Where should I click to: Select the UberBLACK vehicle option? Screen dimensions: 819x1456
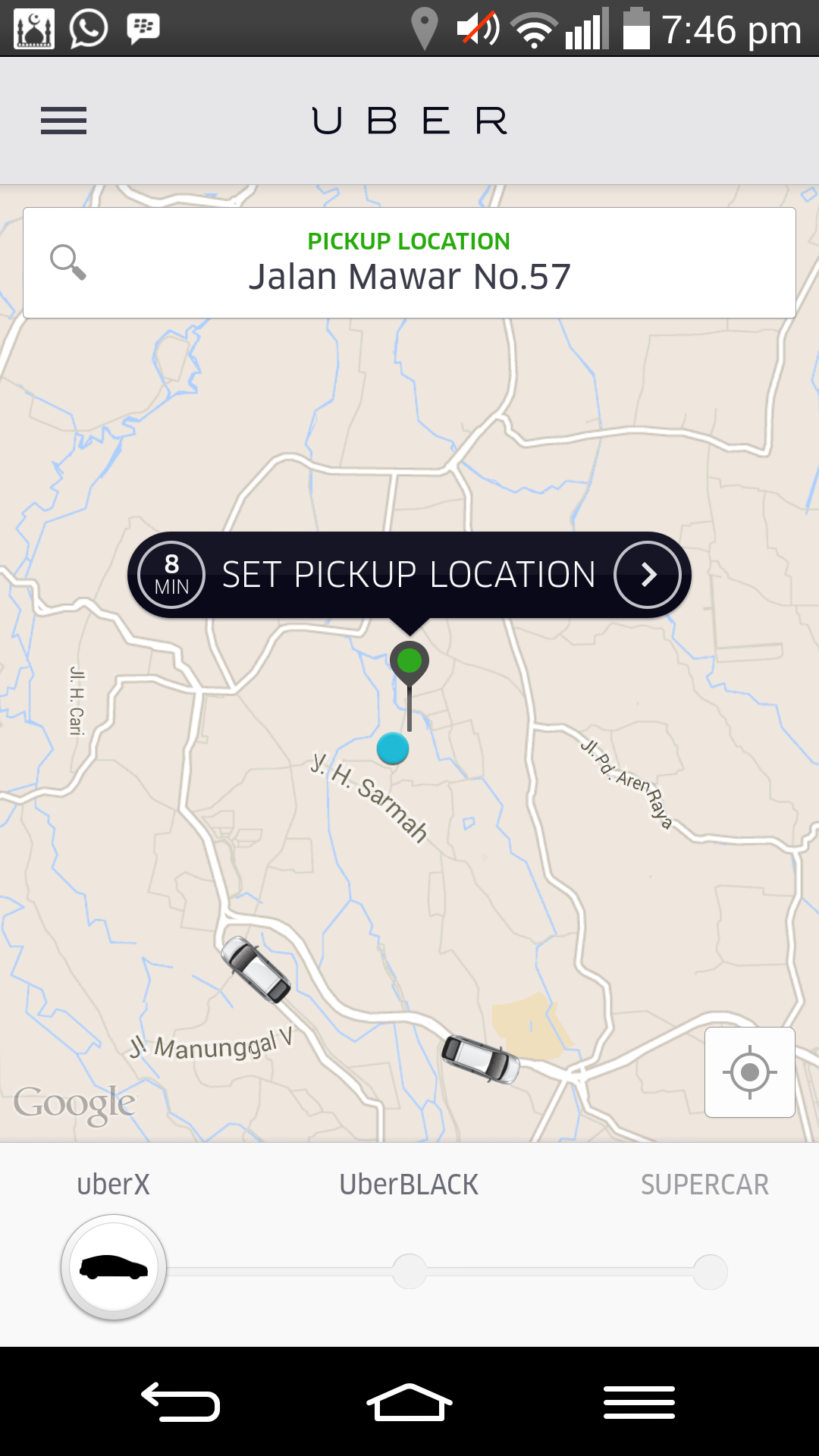[409, 1271]
